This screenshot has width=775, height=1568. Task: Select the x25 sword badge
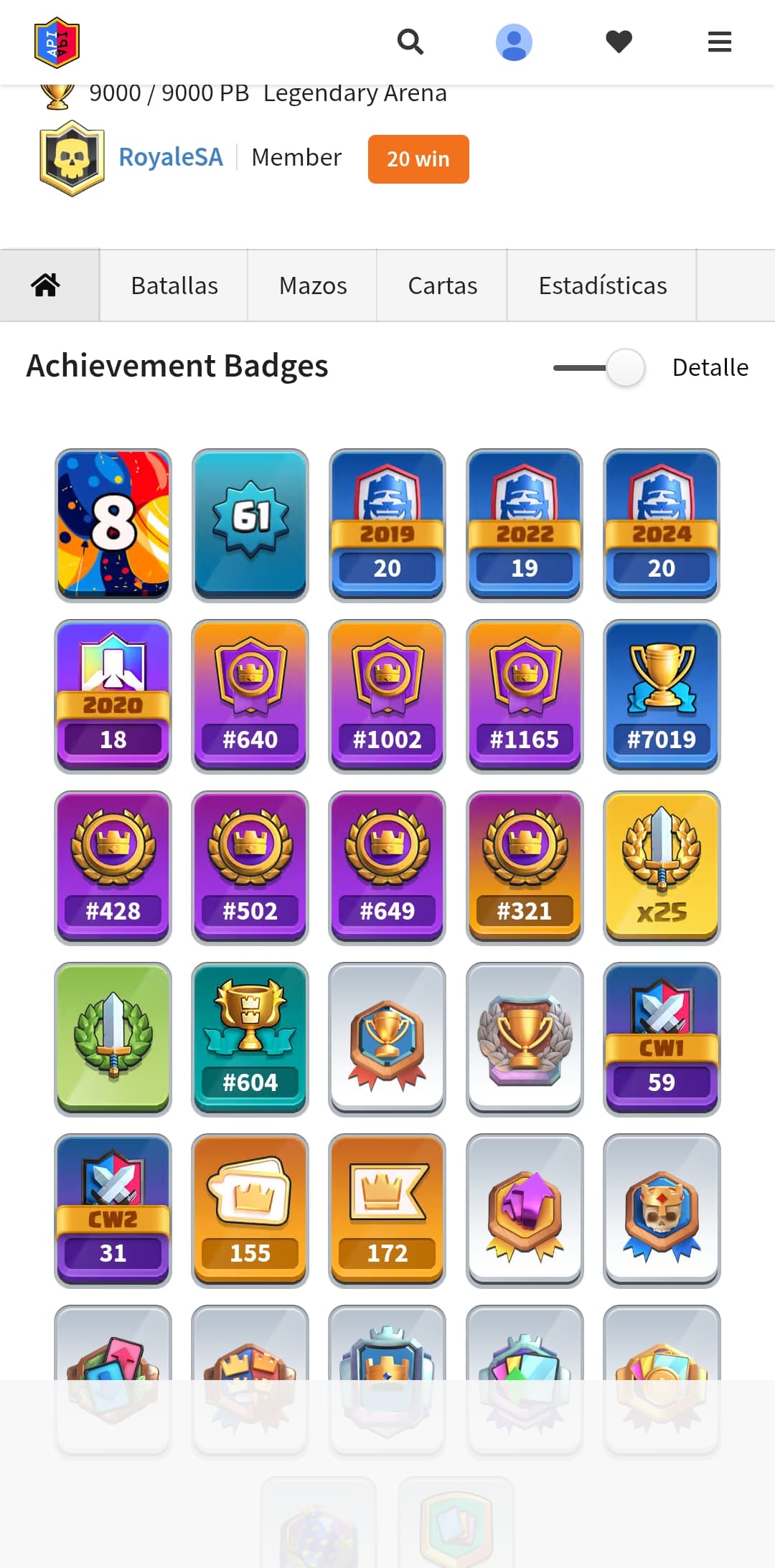coord(662,868)
